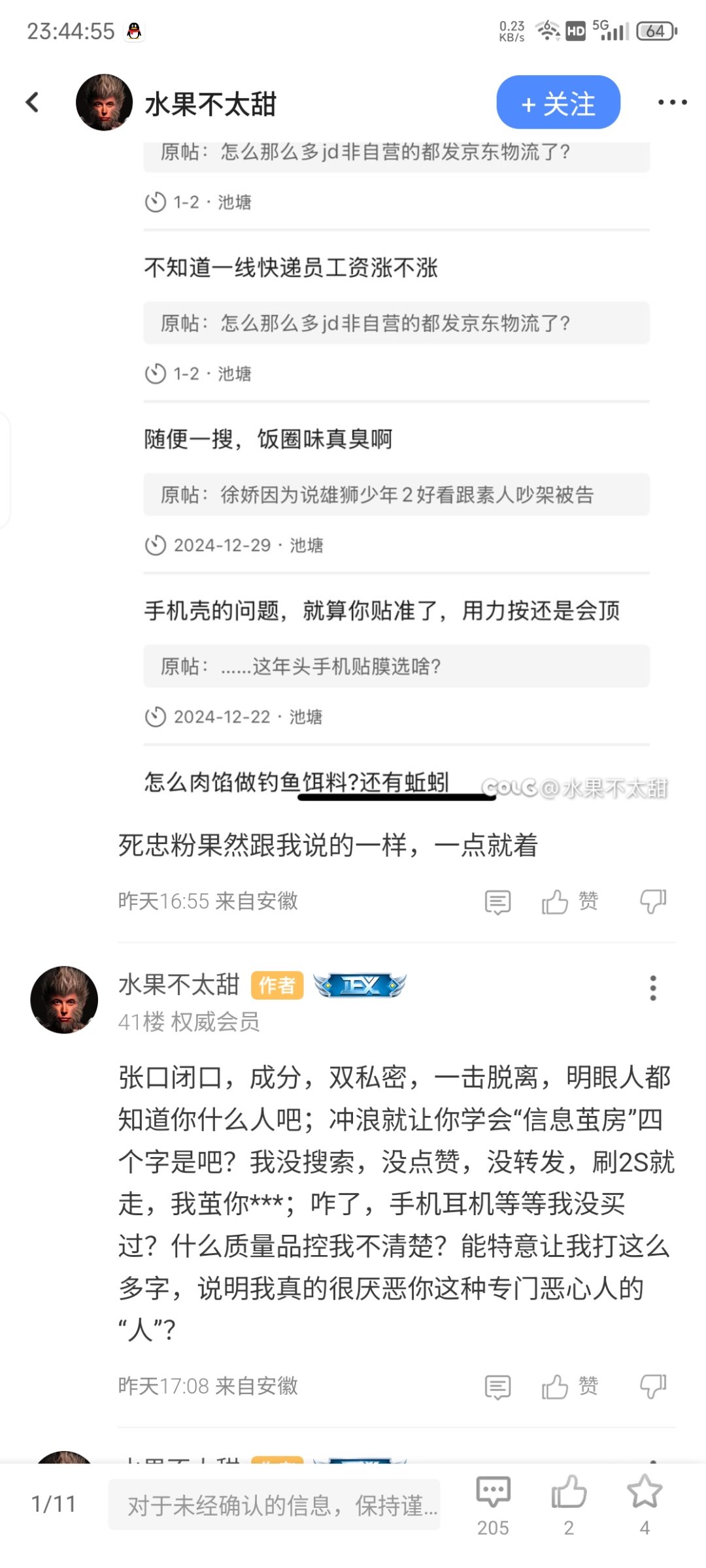Open the avatar on the 41楼 comment

64,1000
